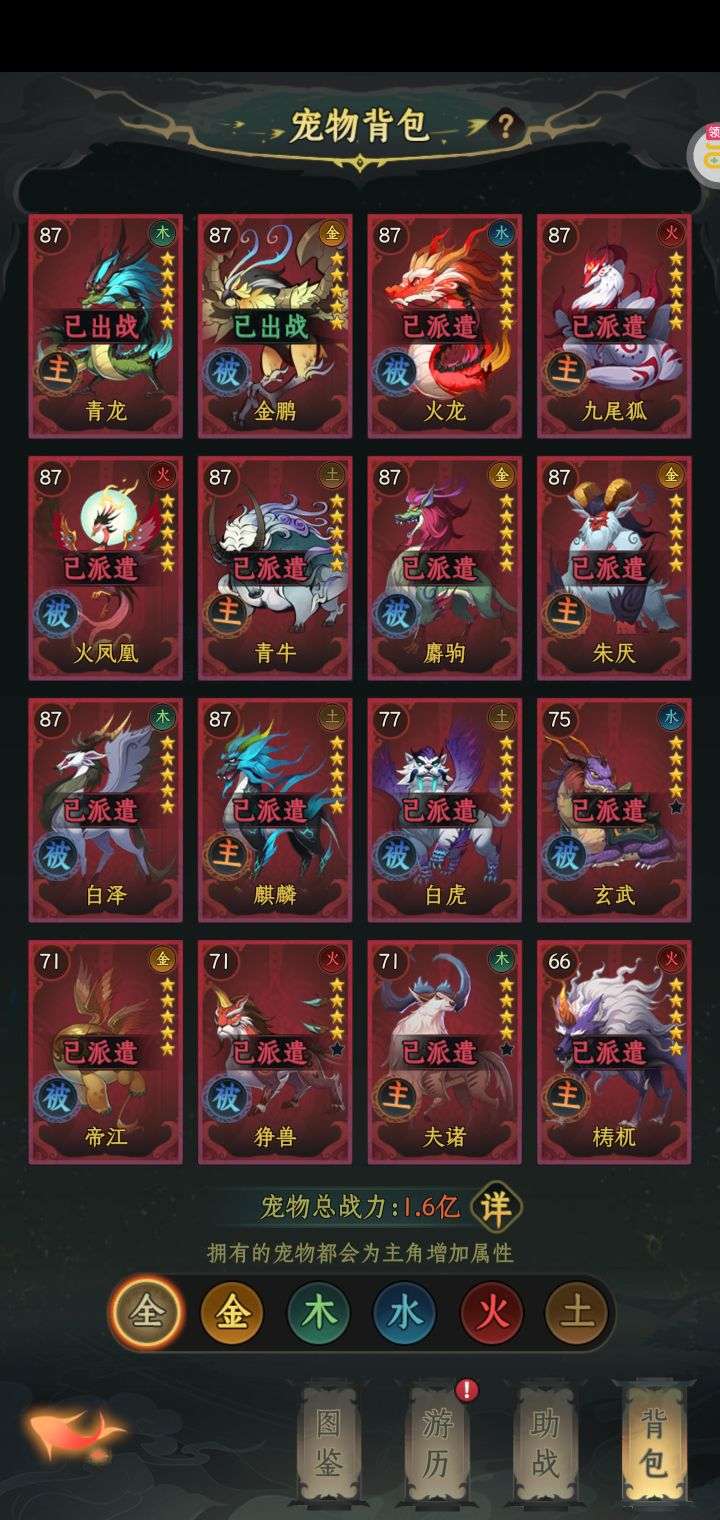Open the help question mark icon
This screenshot has height=1520, width=720.
coord(506,126)
